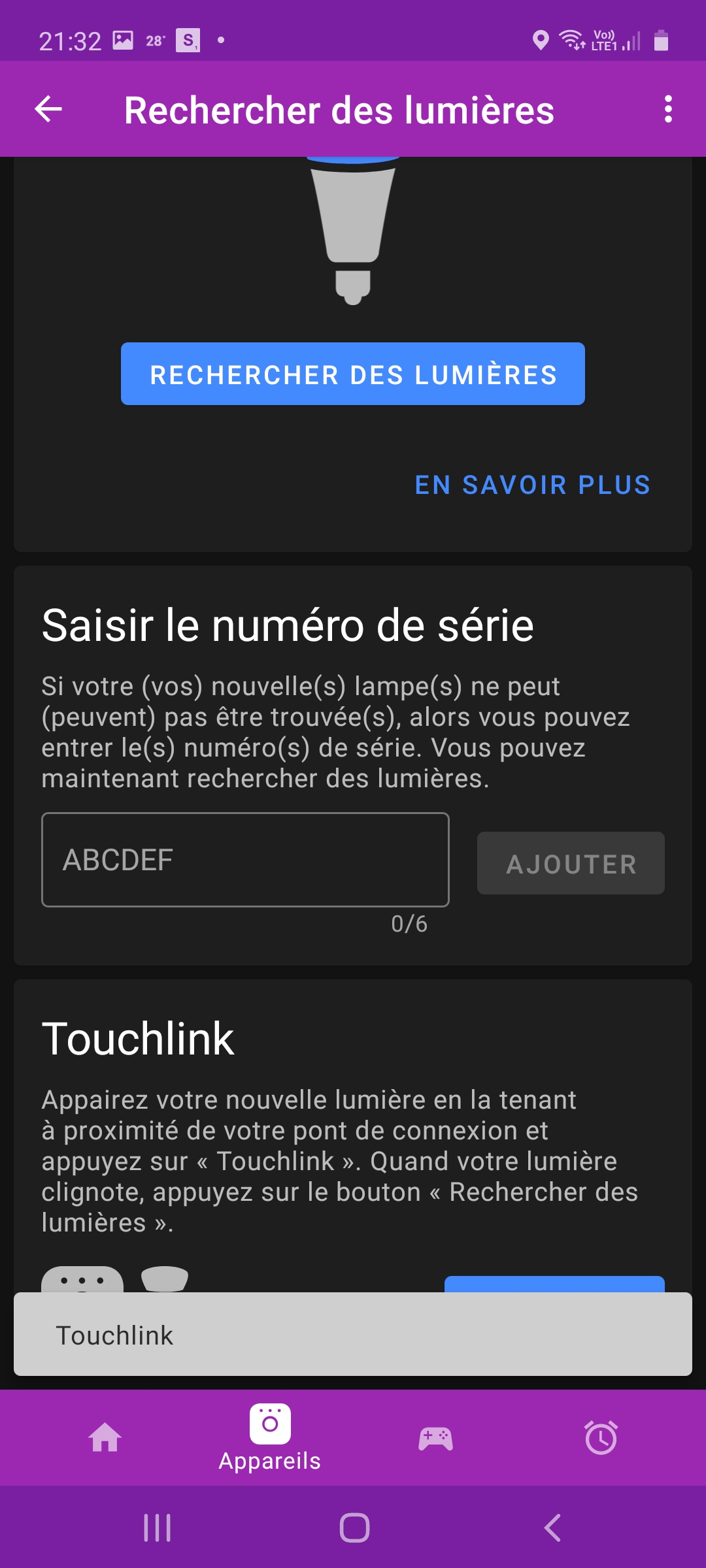Tap the Rechercher des lumières button
Viewport: 706px width, 1568px height.
pos(353,374)
